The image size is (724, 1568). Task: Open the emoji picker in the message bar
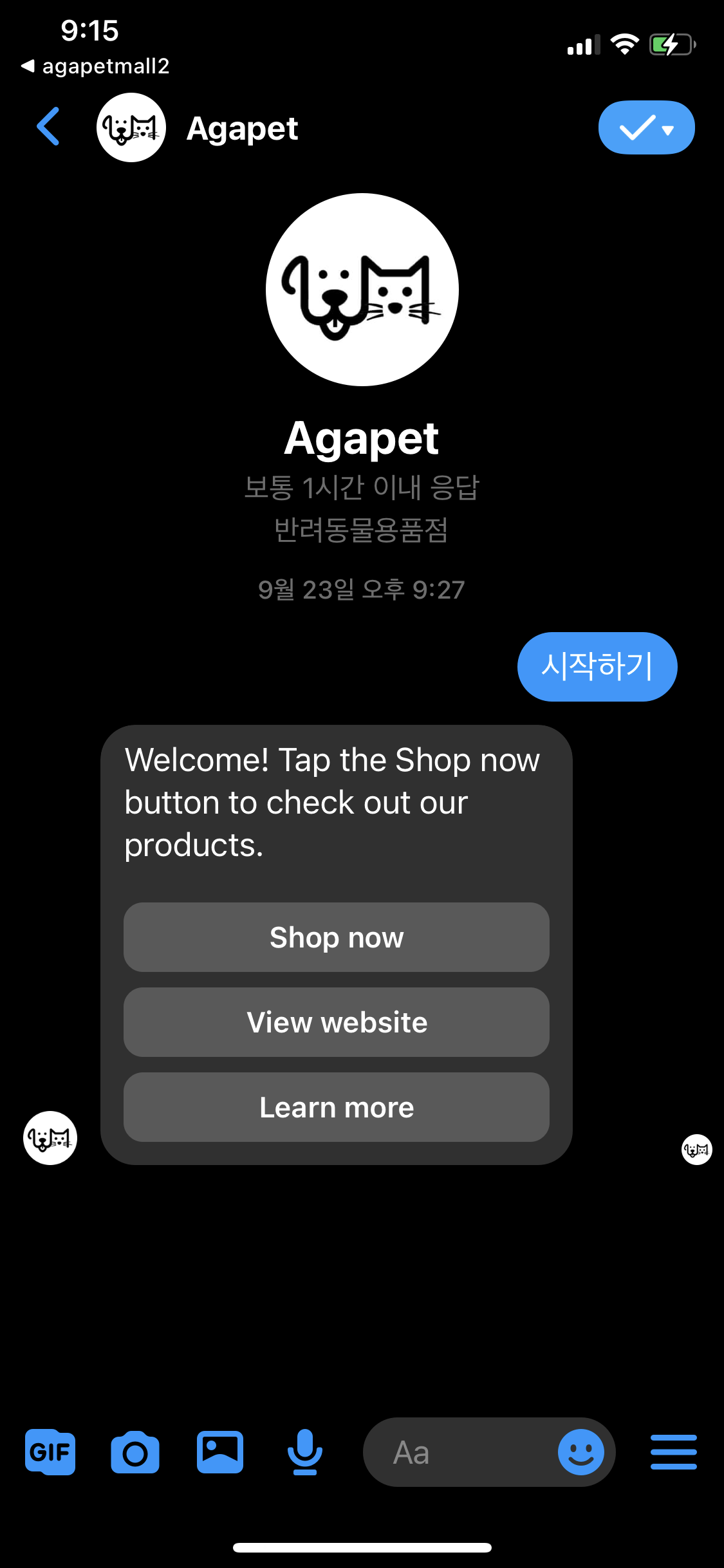tap(580, 1451)
